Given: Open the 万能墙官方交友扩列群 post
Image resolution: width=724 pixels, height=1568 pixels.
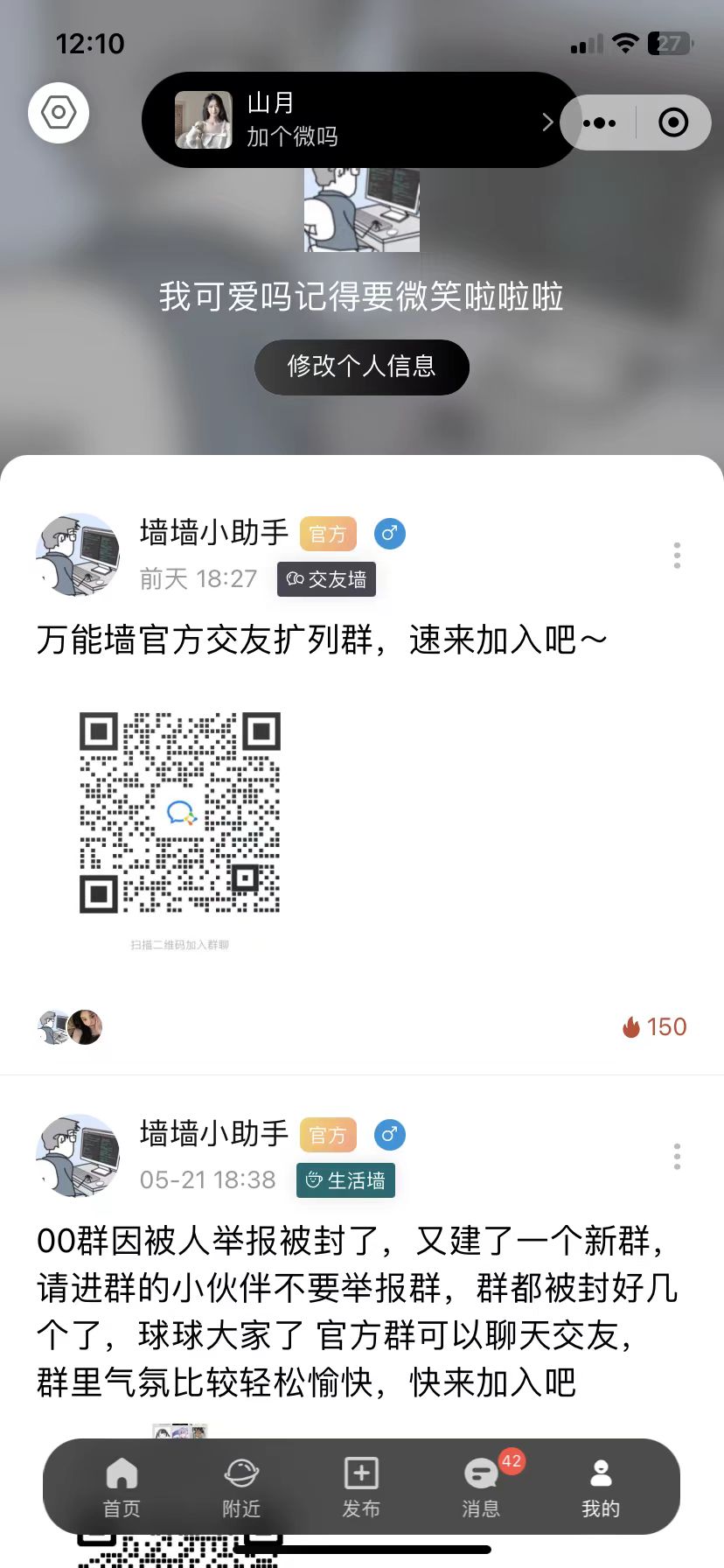Looking at the screenshot, I should click(x=322, y=640).
